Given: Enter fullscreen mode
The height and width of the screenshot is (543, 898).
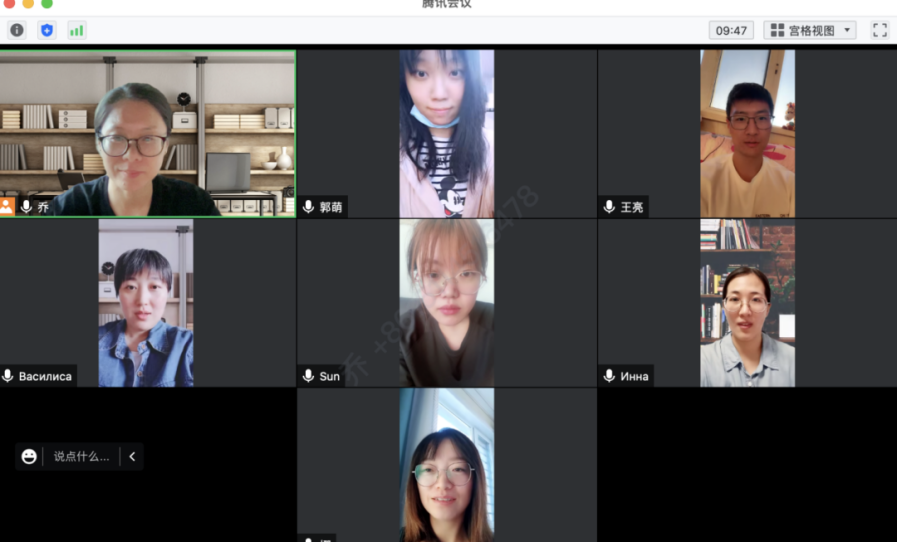Looking at the screenshot, I should [880, 30].
